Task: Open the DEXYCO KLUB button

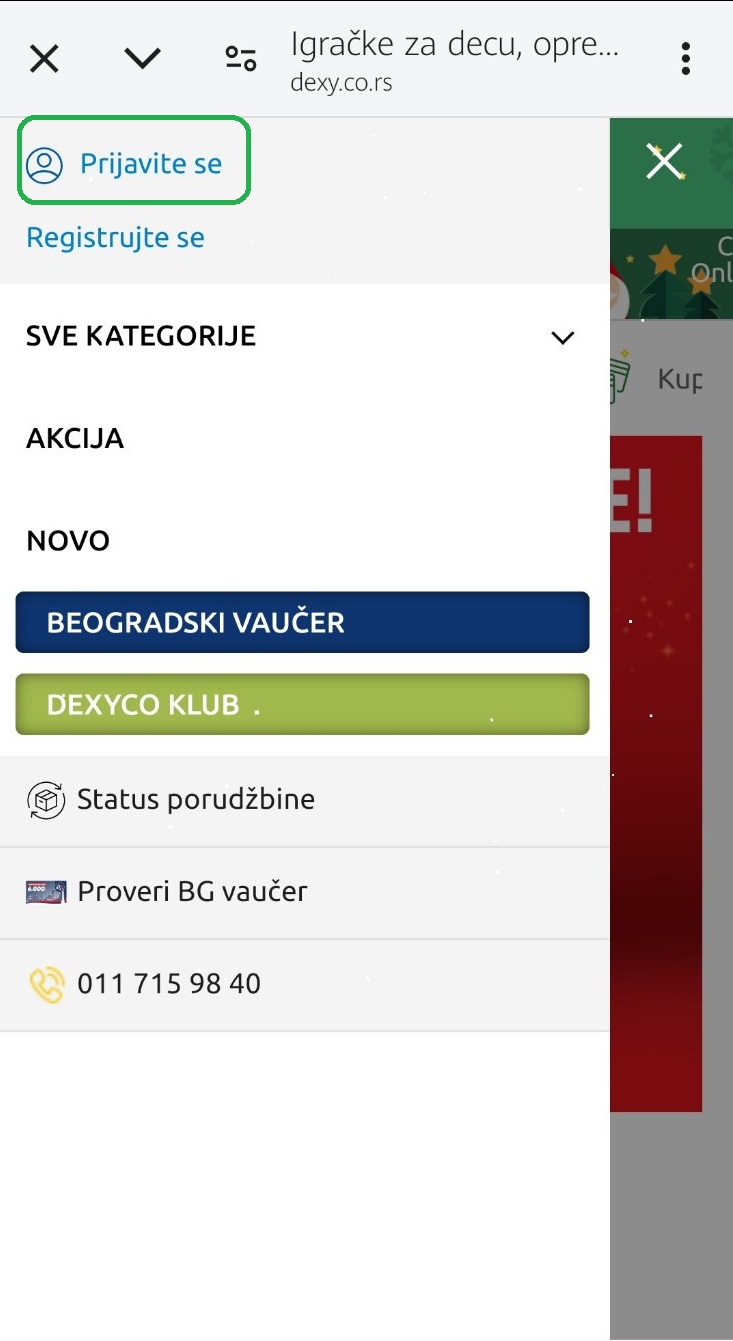Action: point(302,704)
